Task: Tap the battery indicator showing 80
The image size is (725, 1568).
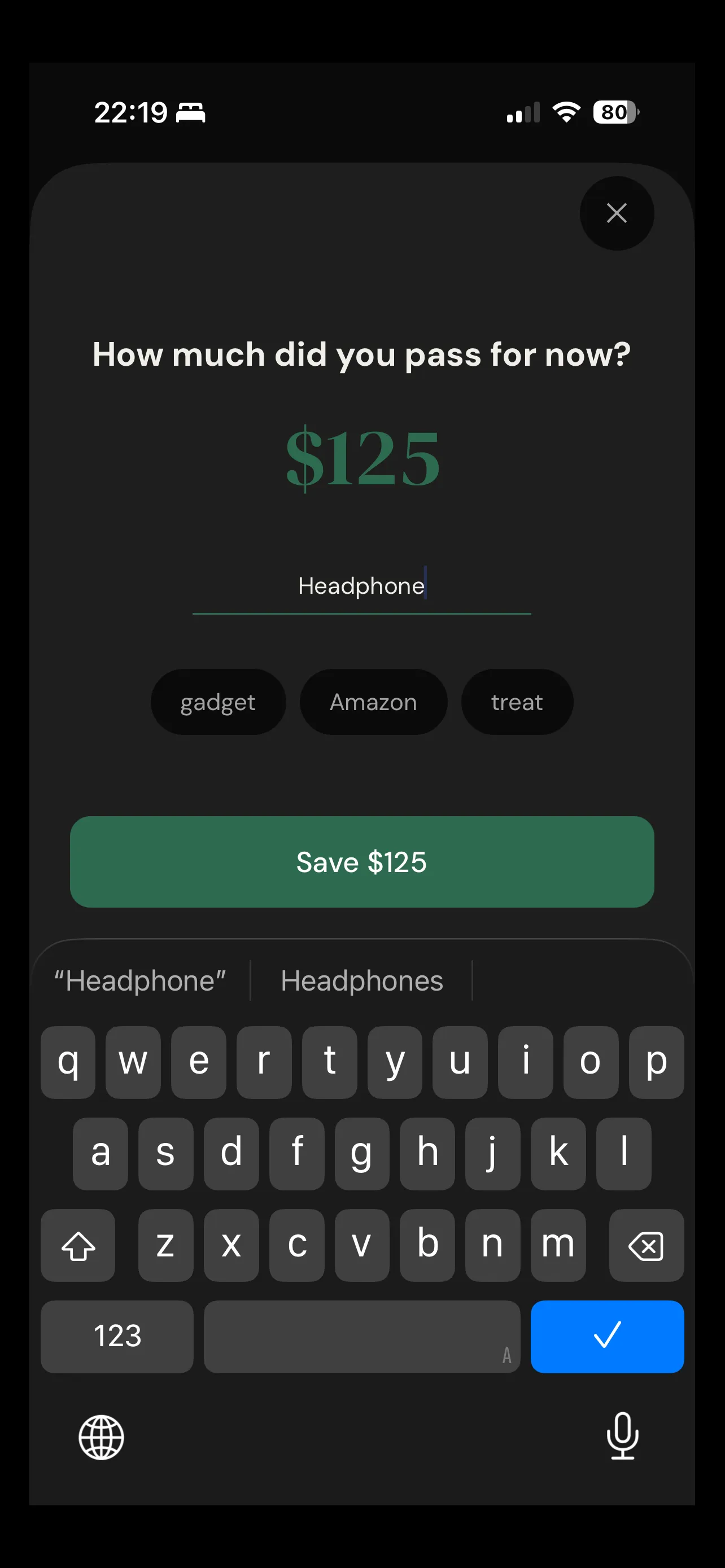Action: (614, 113)
